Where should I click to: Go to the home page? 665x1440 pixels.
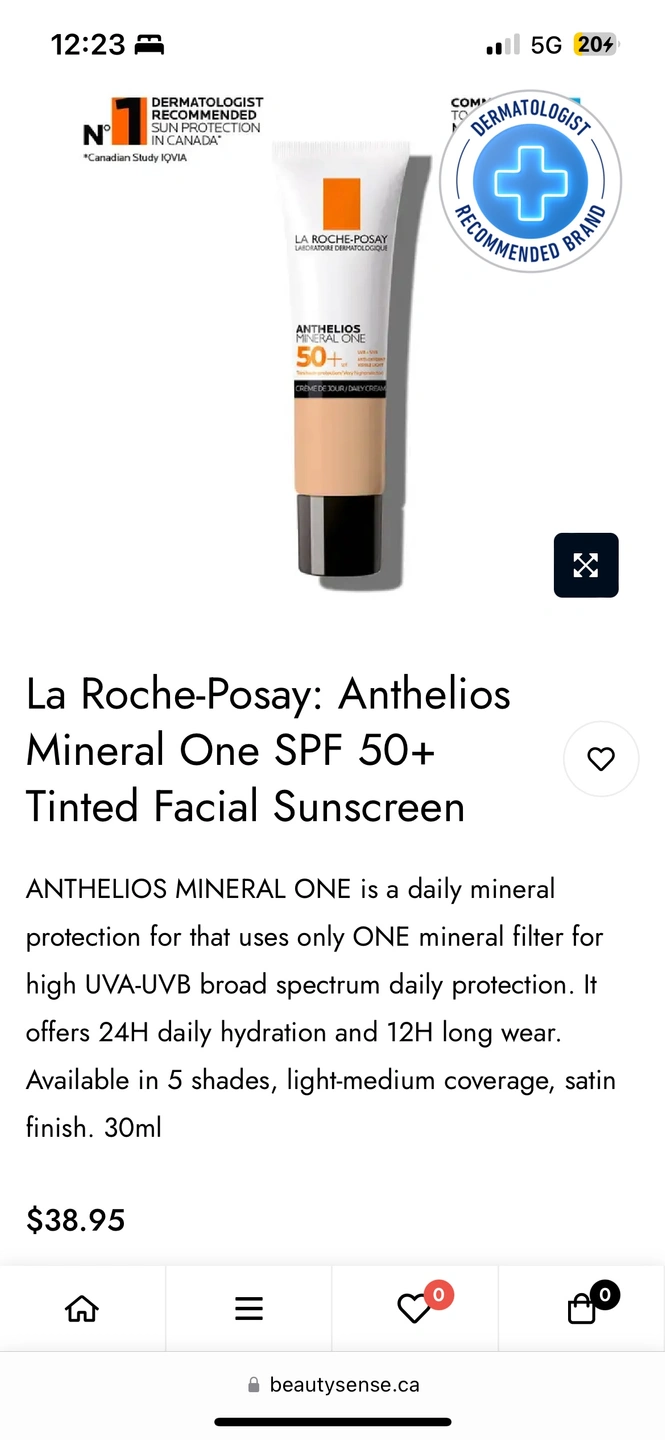pos(82,1308)
